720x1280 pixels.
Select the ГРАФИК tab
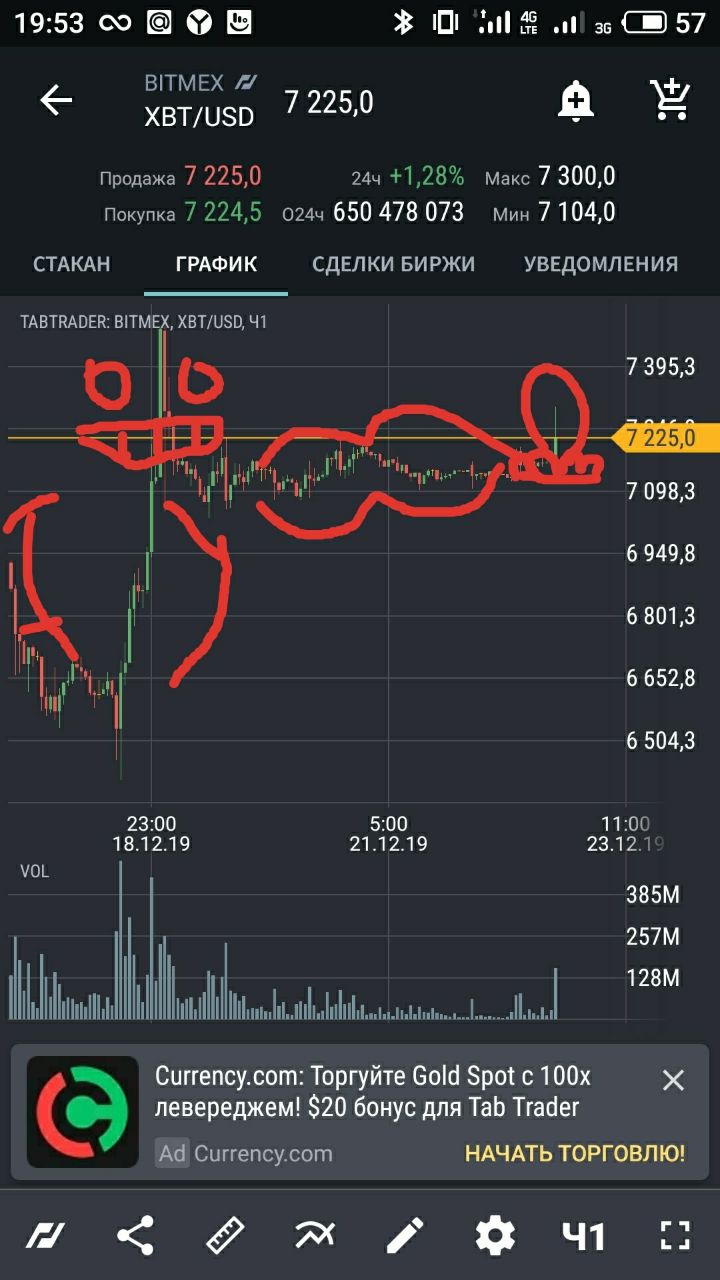[216, 265]
